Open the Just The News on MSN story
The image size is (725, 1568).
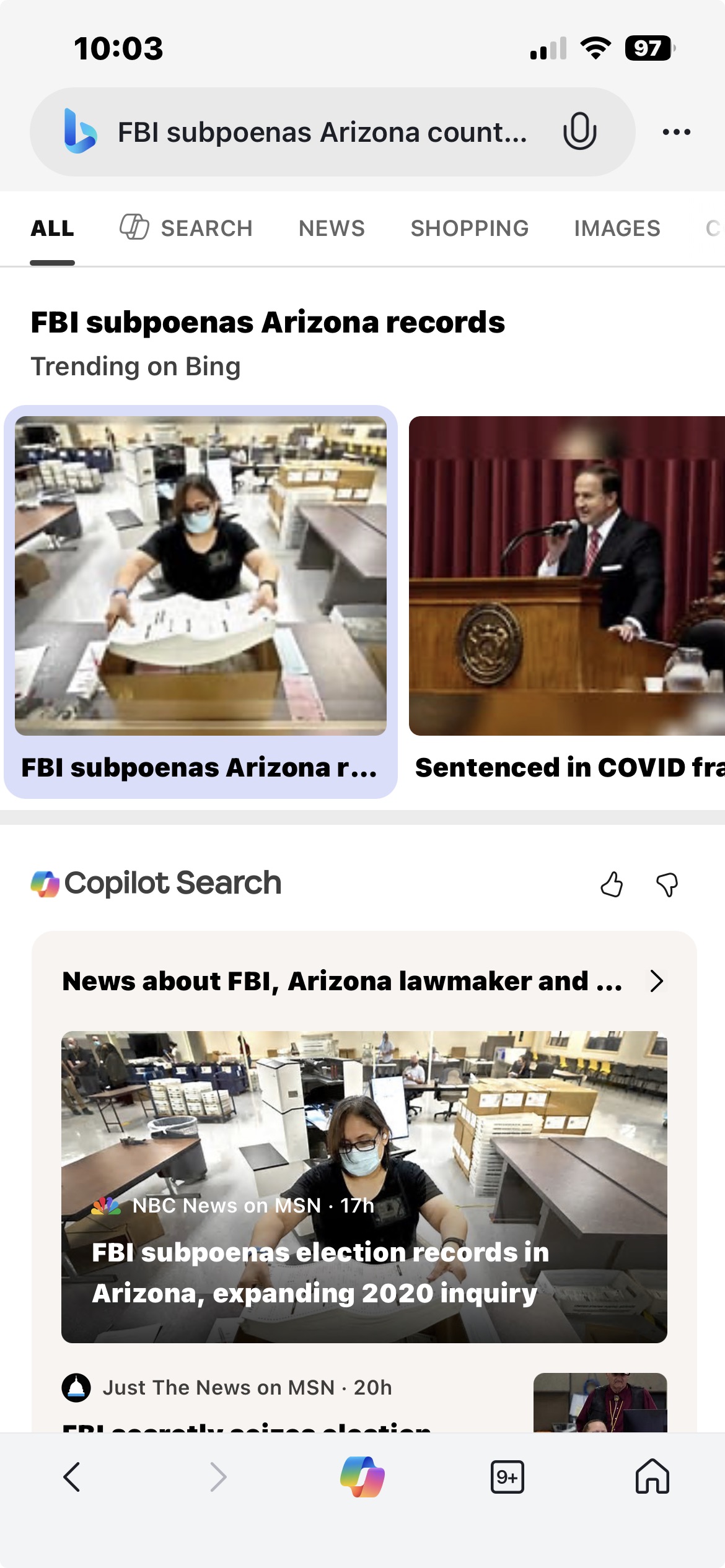coord(248,1400)
